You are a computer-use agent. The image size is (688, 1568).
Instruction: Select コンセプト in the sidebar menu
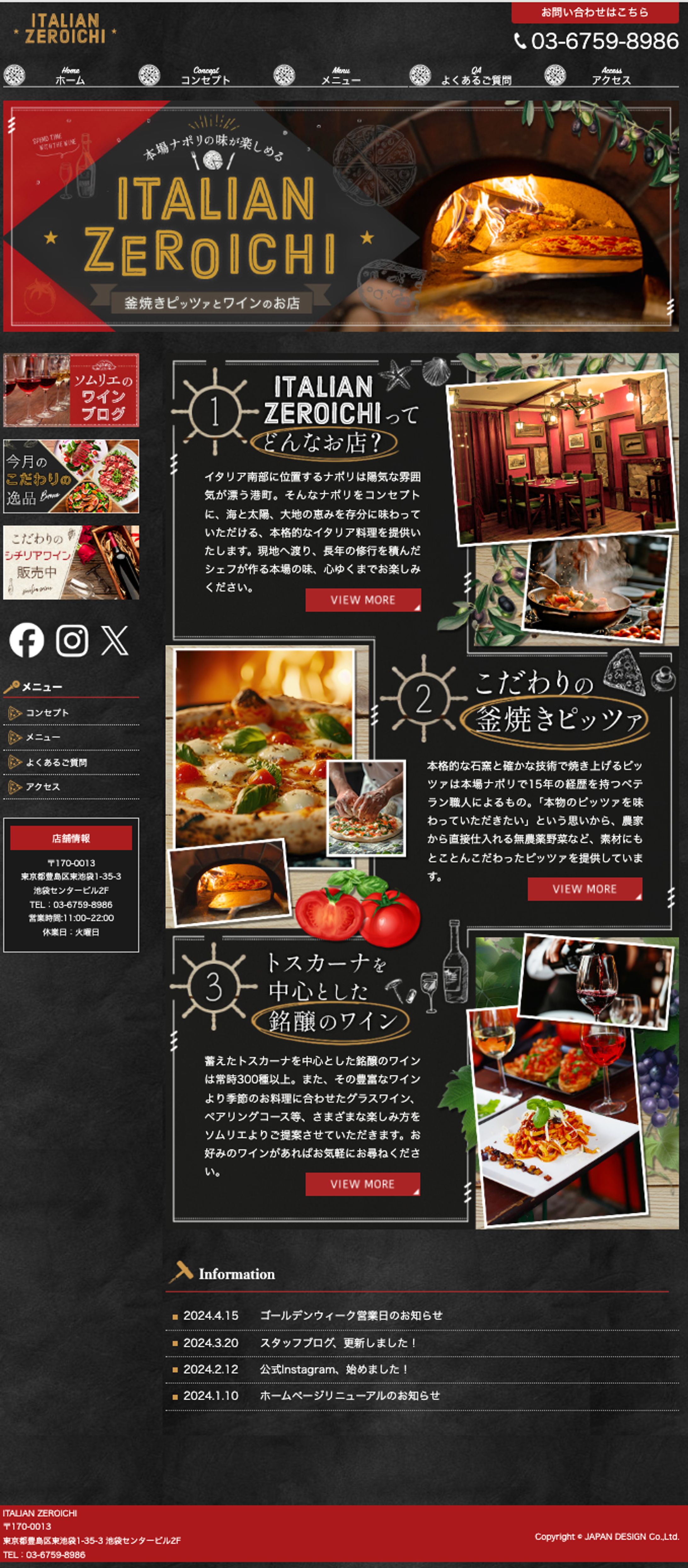(x=47, y=713)
